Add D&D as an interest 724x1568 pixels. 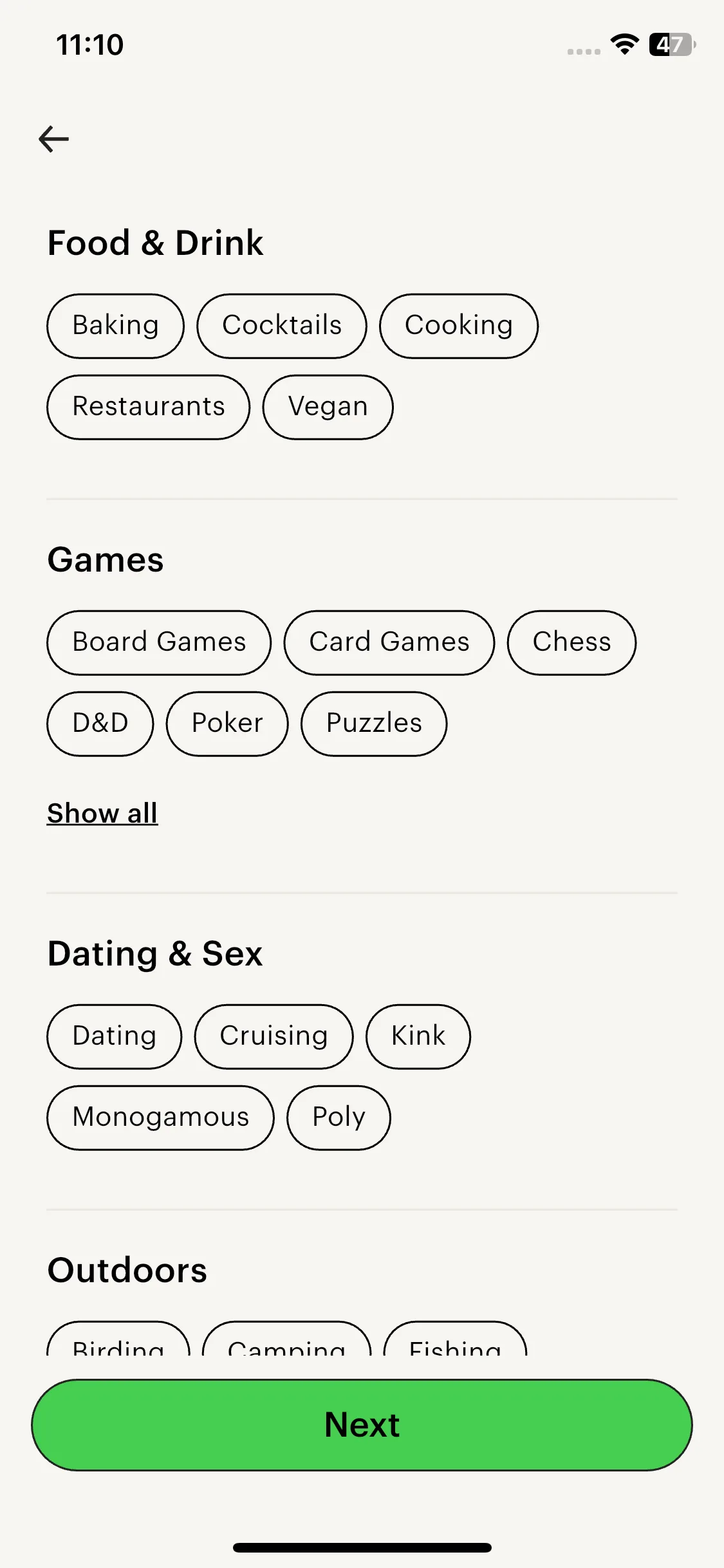coord(100,723)
